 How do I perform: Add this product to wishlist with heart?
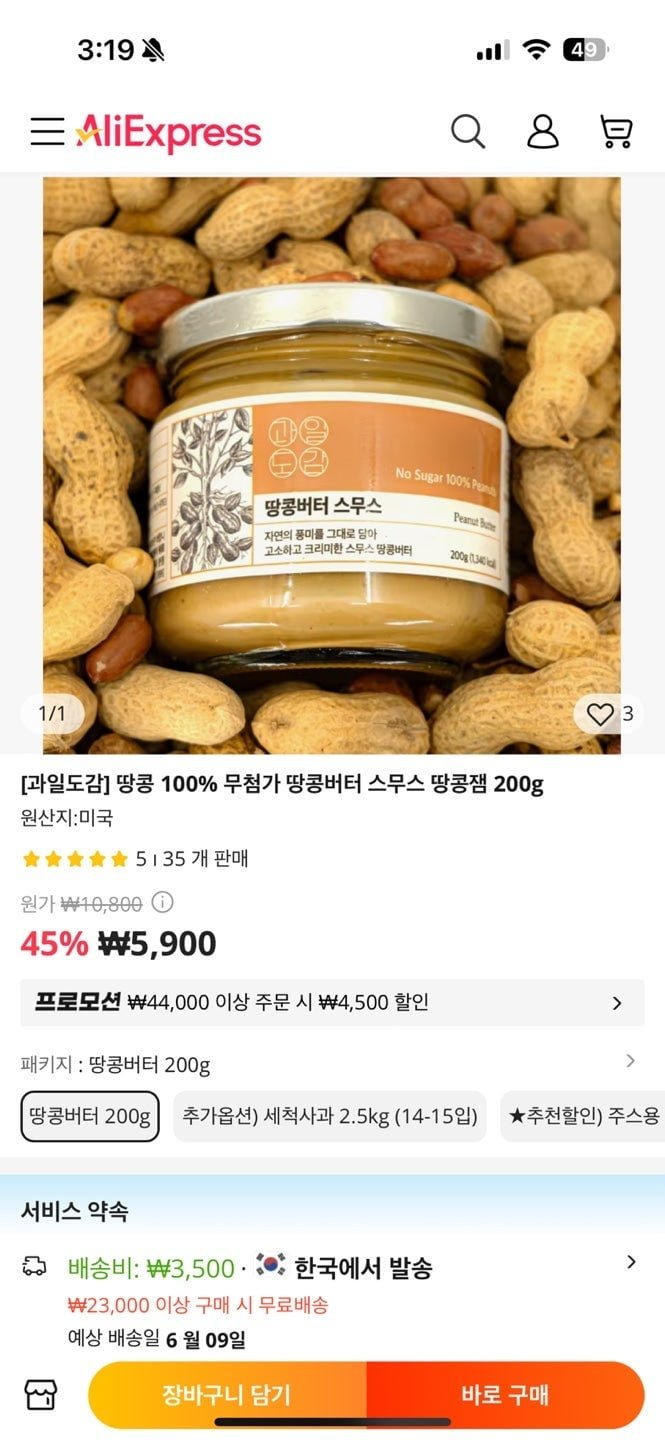click(600, 714)
